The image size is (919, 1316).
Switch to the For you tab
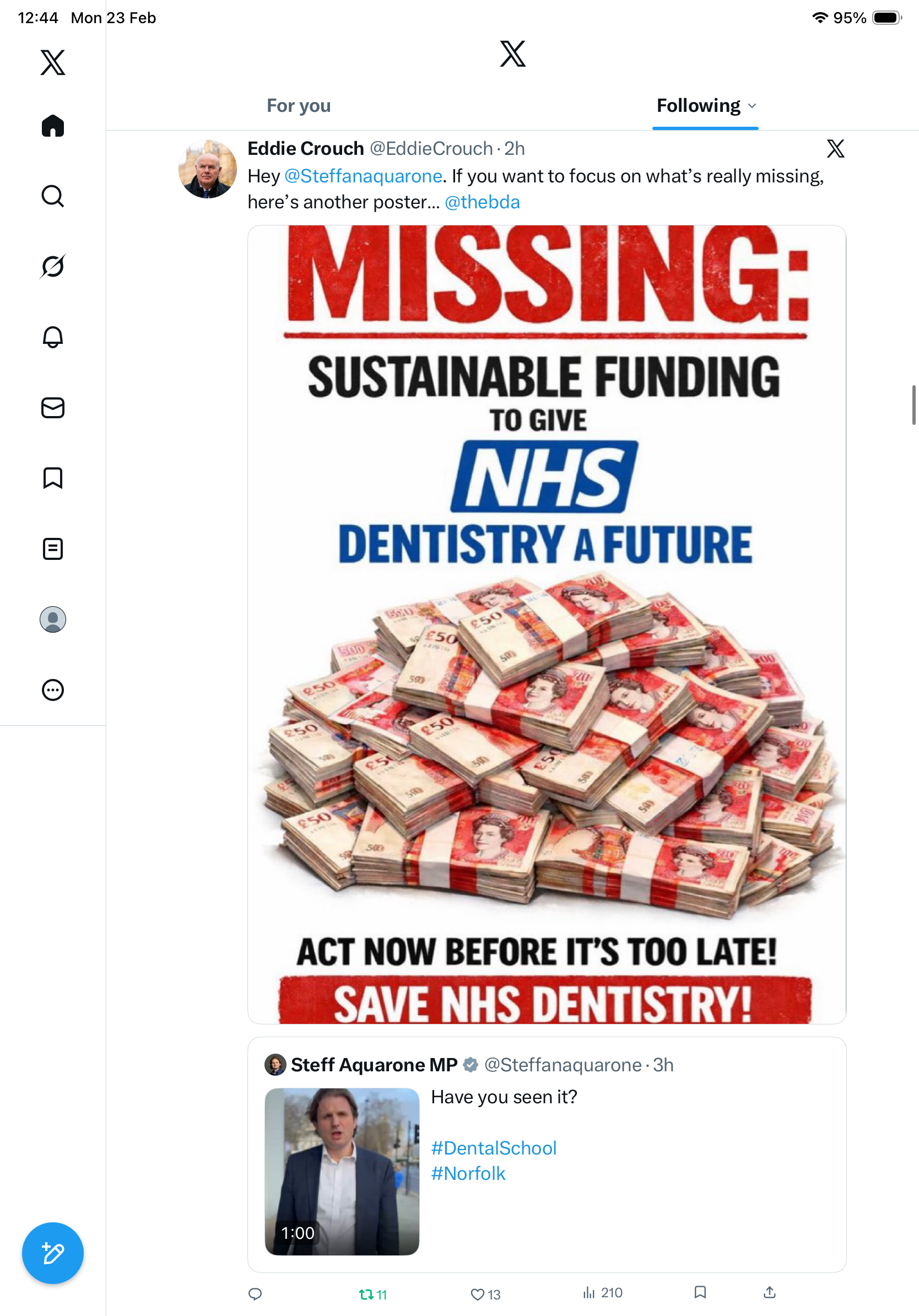pyautogui.click(x=299, y=106)
